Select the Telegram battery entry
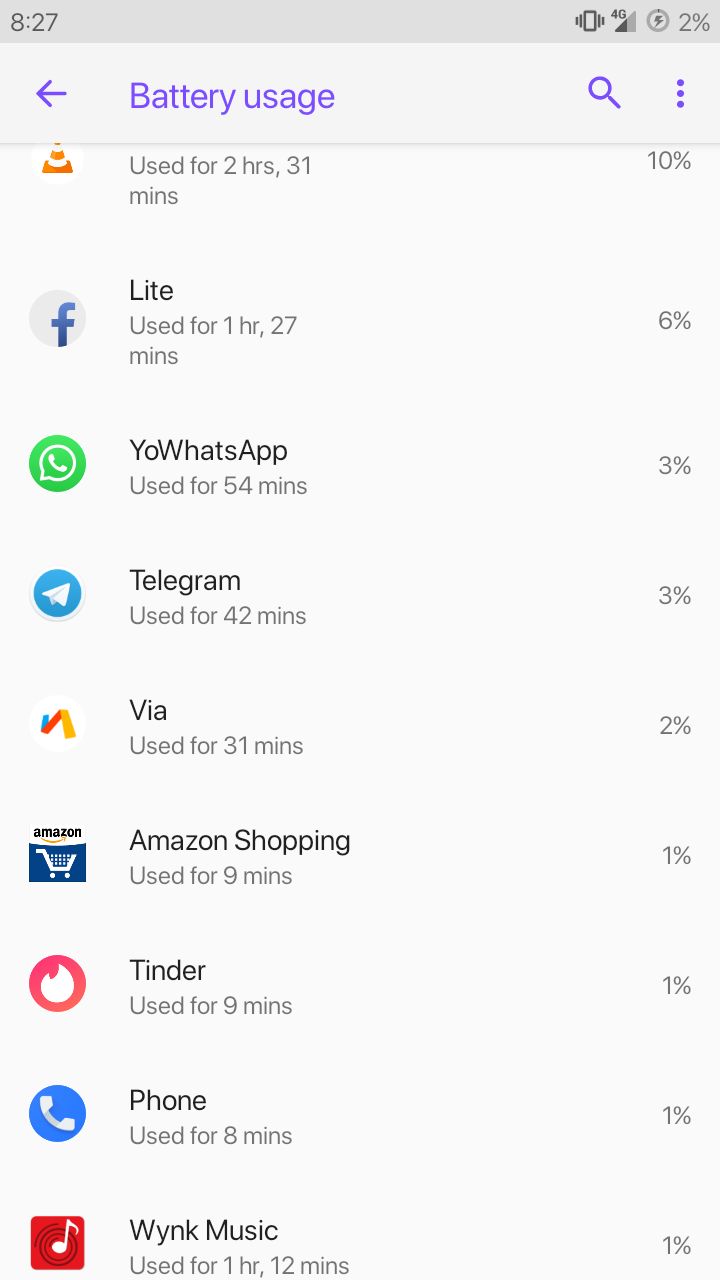The width and height of the screenshot is (720, 1280). 360,595
